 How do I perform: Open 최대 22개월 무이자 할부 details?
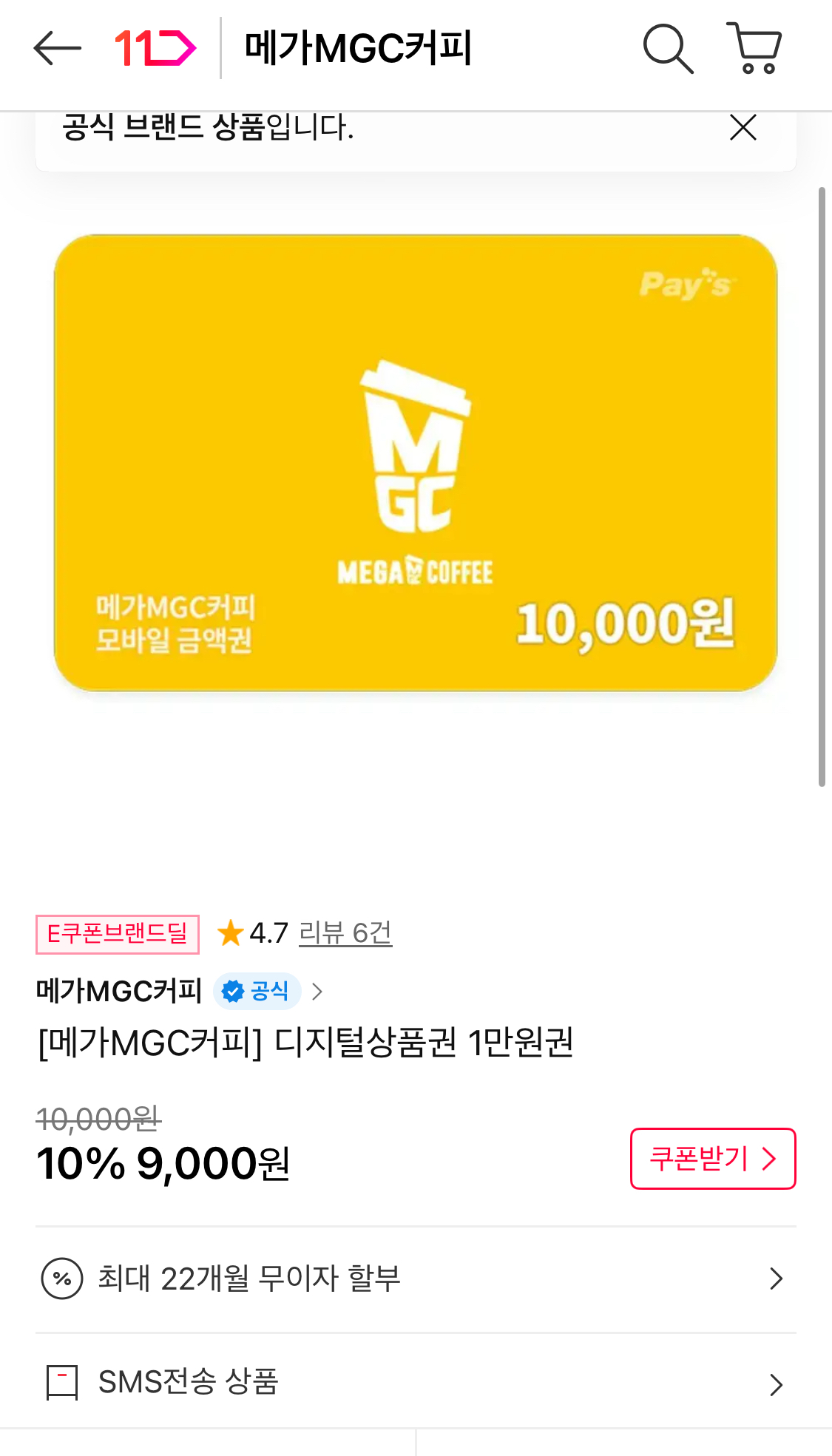[414, 1279]
